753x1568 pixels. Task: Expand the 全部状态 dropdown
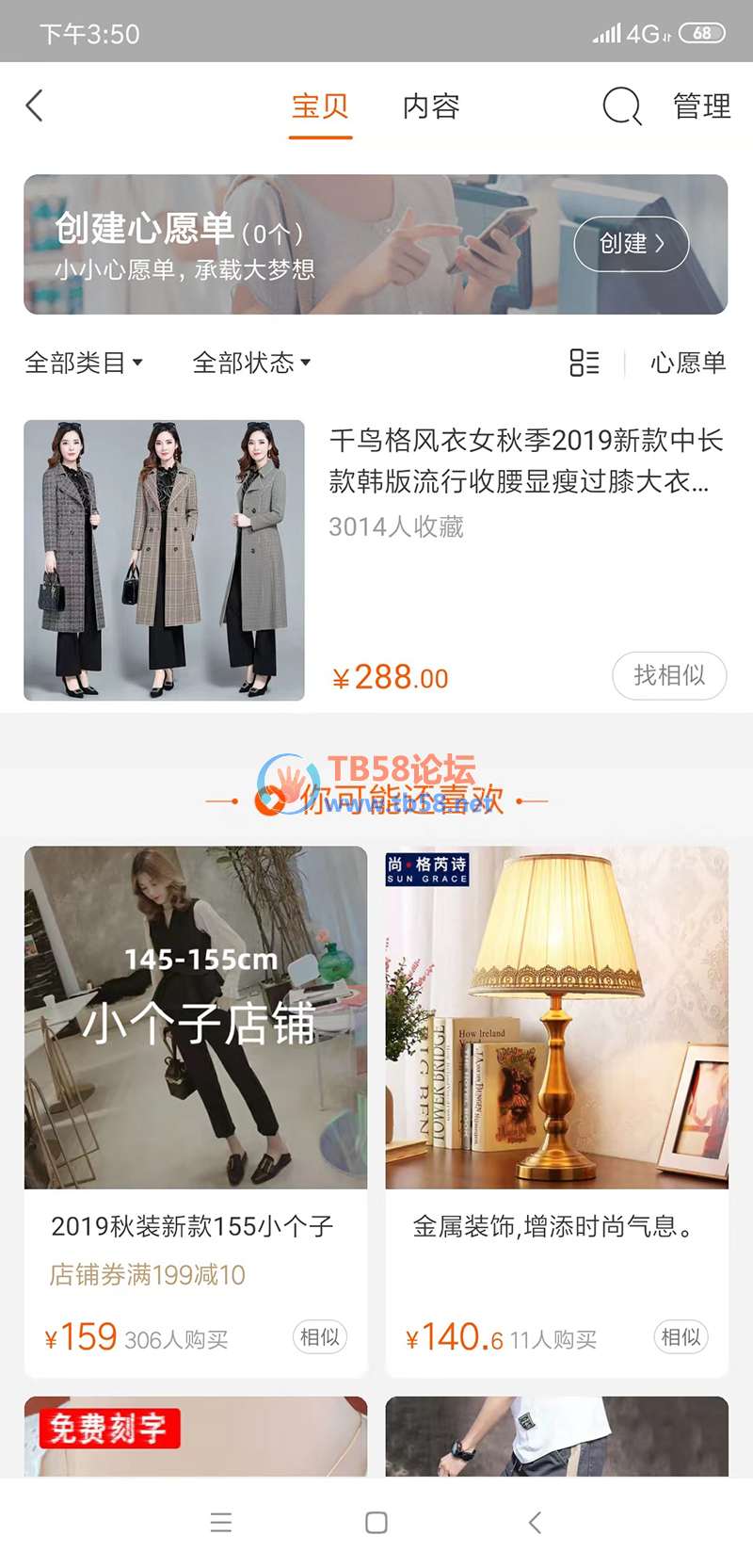(251, 363)
